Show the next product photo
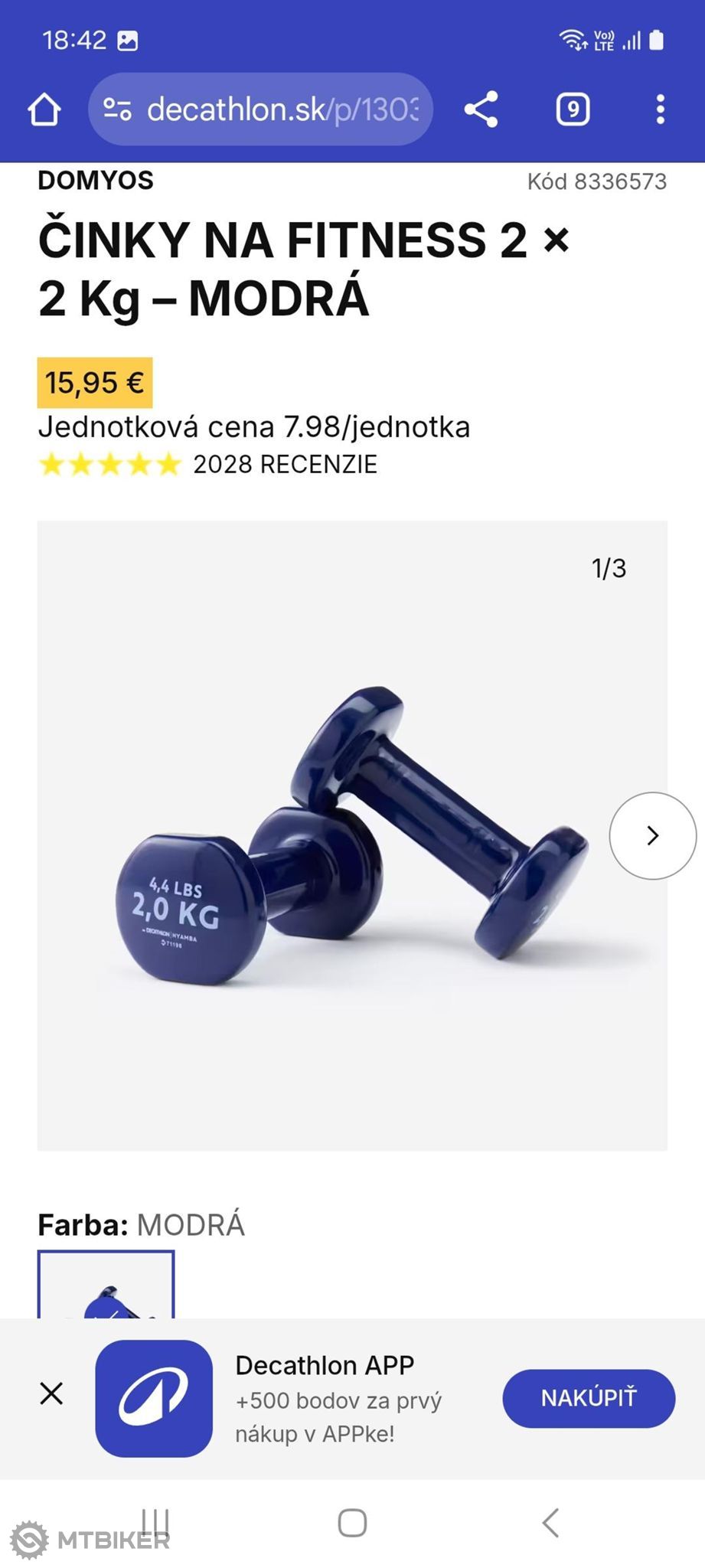Screen dimensions: 705x1568 (x=652, y=835)
